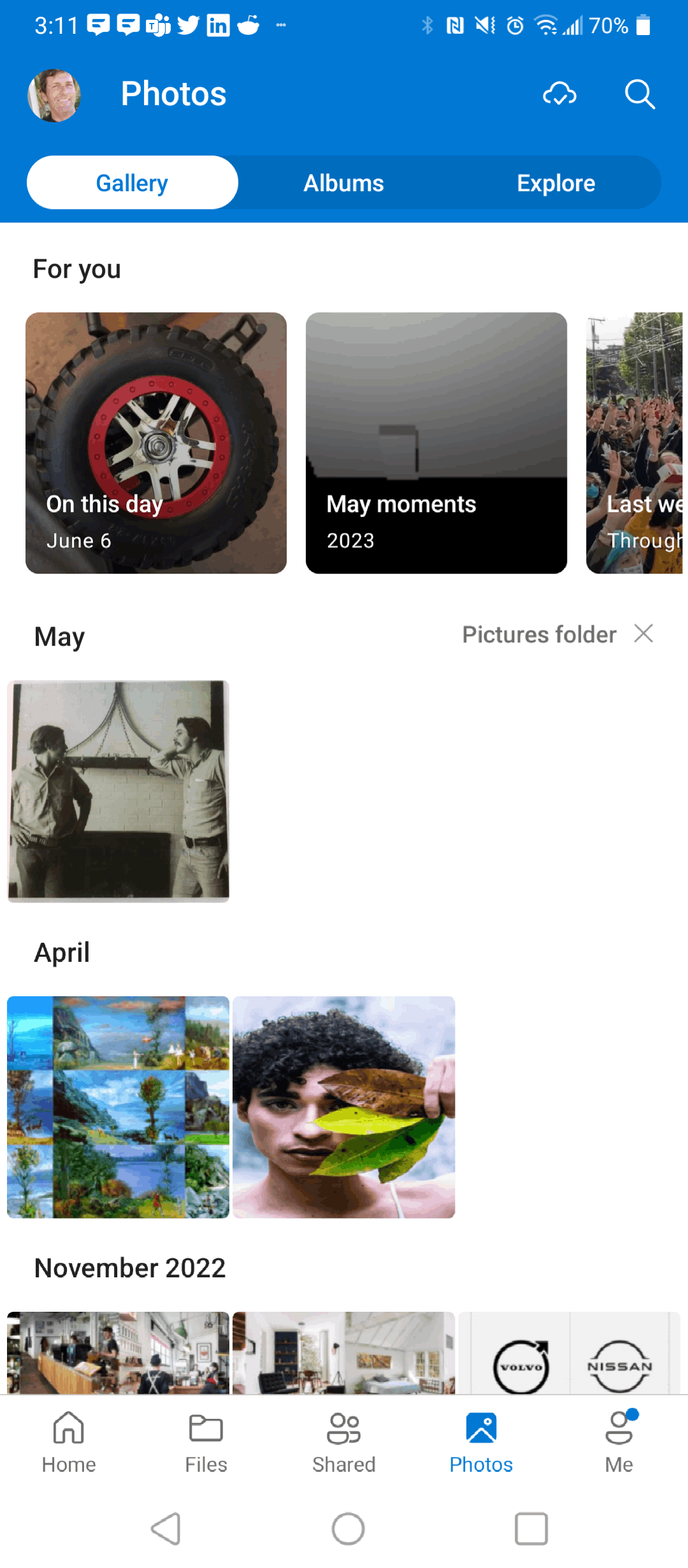Open photo search
This screenshot has height=1568, width=688.
coord(640,94)
